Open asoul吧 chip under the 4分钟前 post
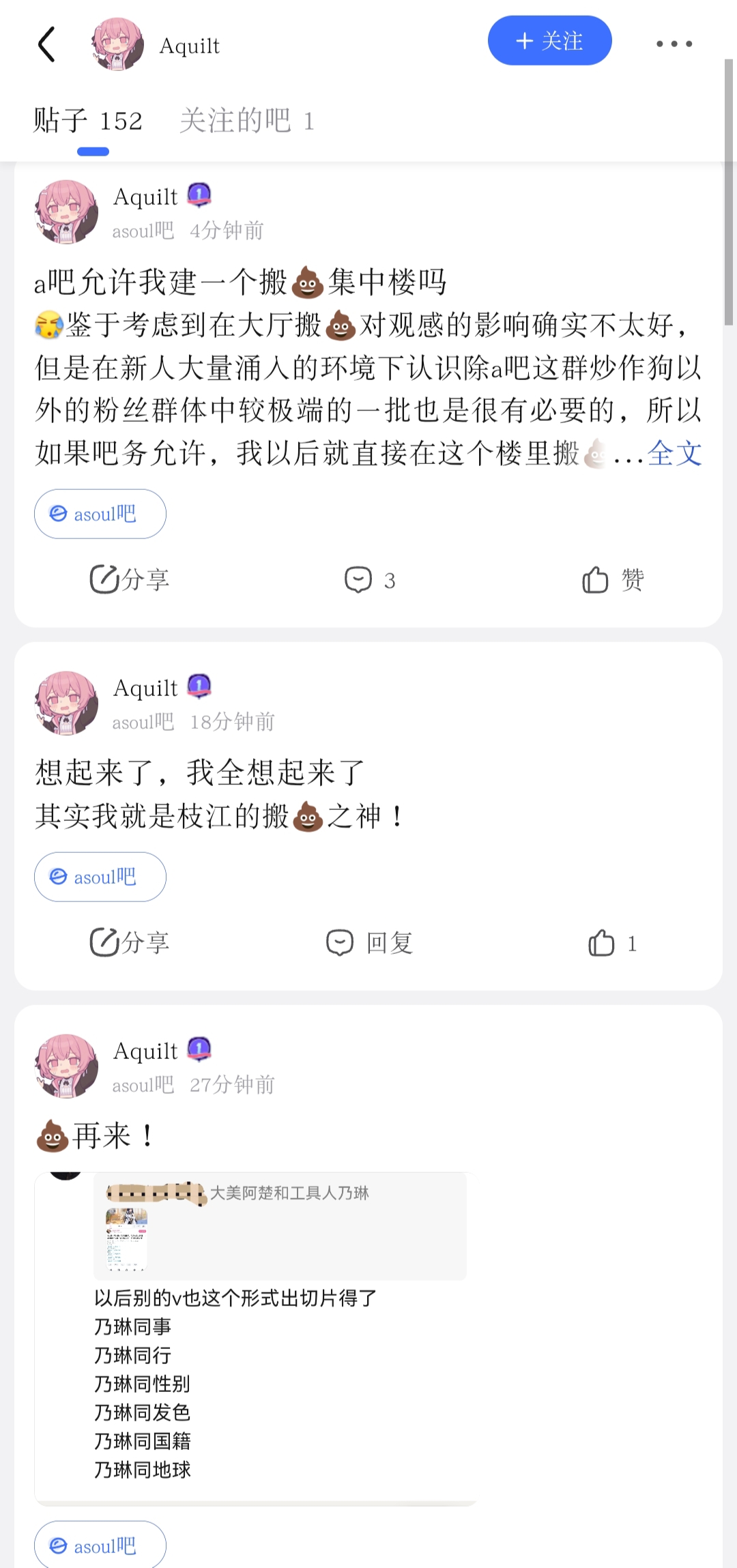The image size is (737, 1568). click(x=100, y=514)
